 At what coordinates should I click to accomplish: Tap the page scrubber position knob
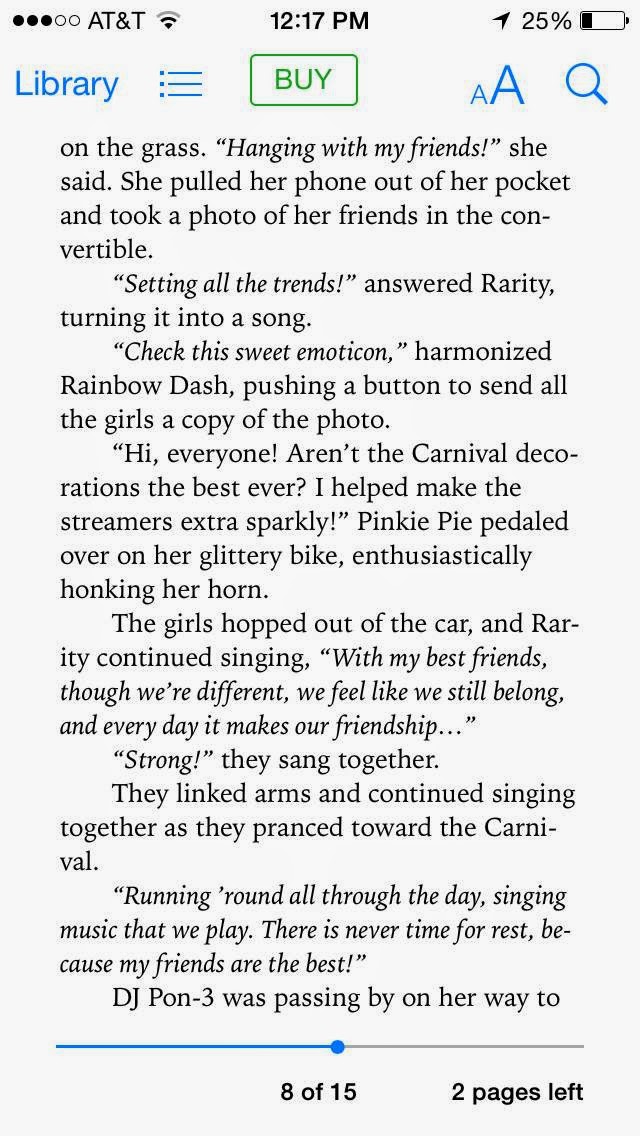[x=337, y=1047]
